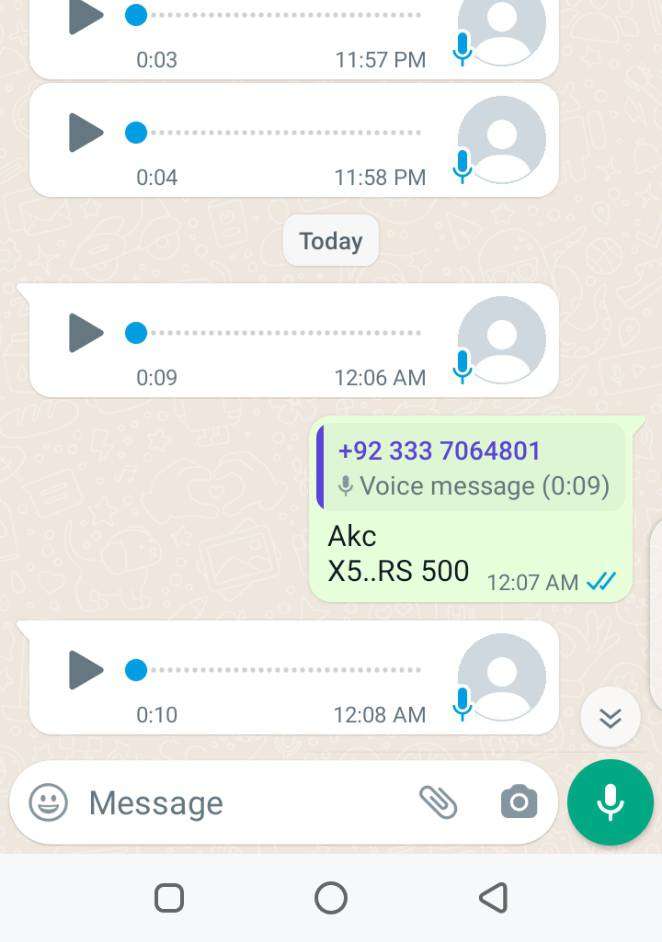Tap the green microphone record button
This screenshot has height=942, width=662.
[610, 802]
